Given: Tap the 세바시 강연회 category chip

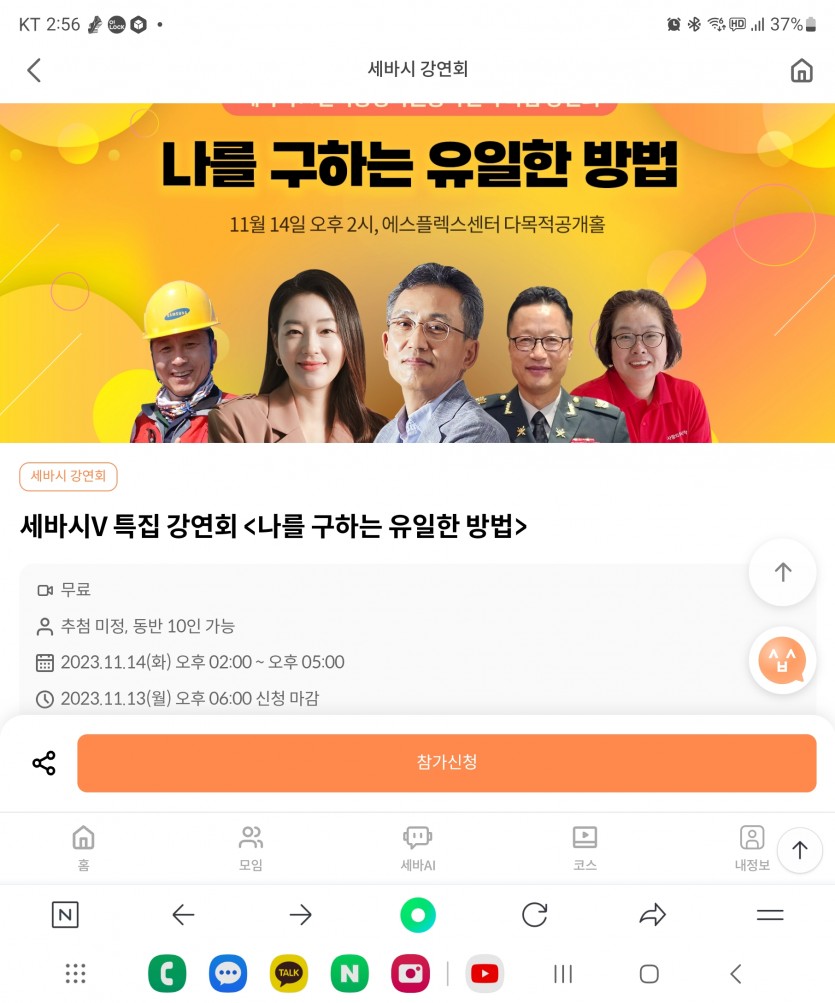Looking at the screenshot, I should [68, 476].
